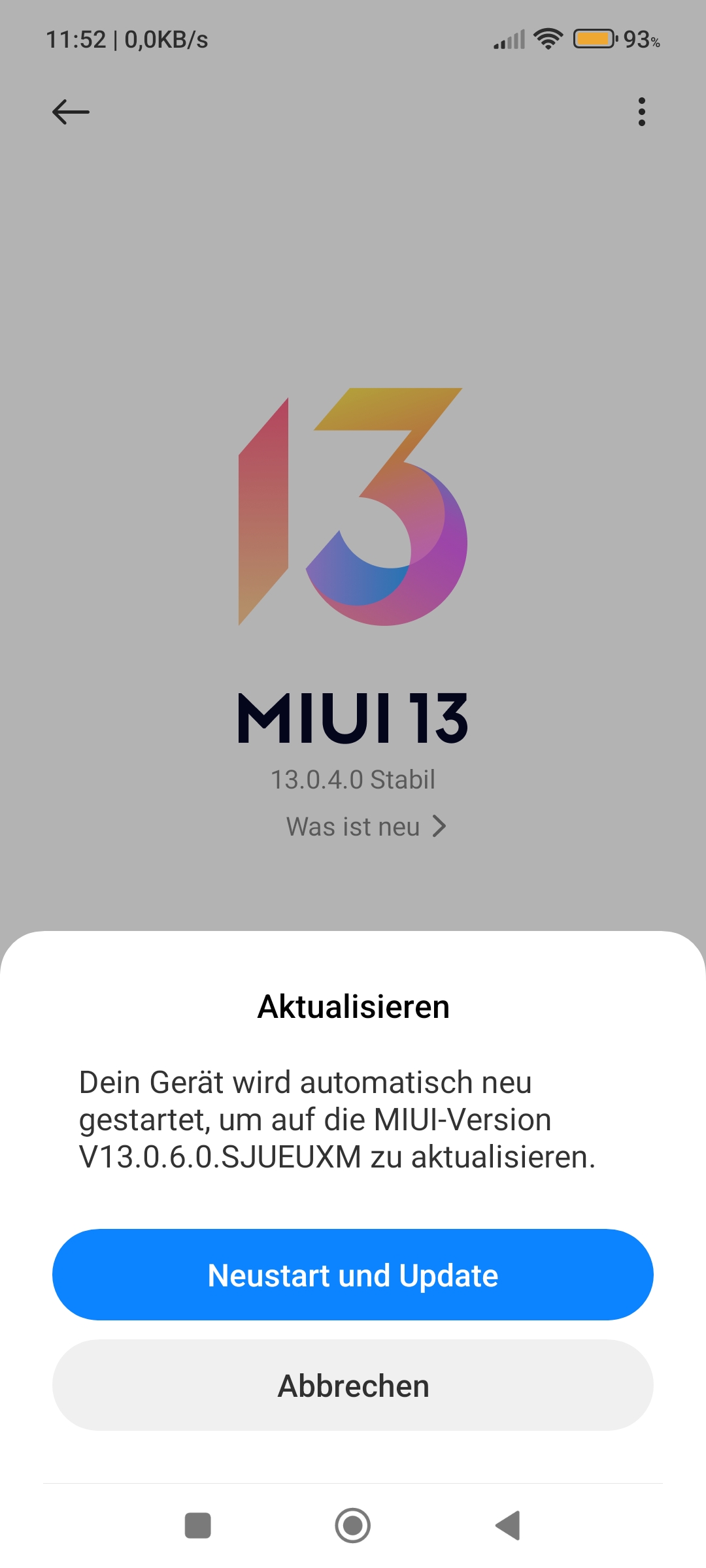Tap the Neustart und Update button

(353, 1275)
